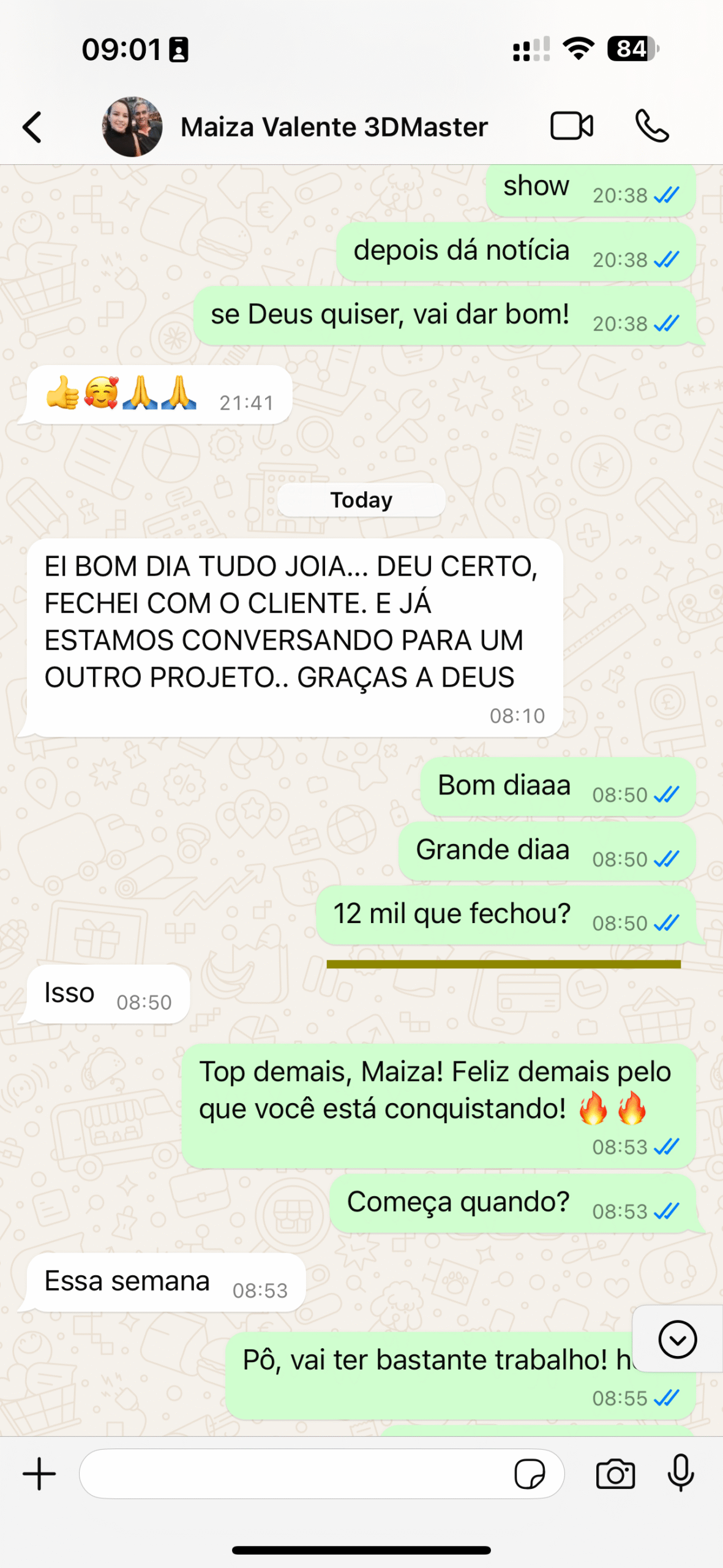Tap Maiza's profile photo in header

point(132,127)
